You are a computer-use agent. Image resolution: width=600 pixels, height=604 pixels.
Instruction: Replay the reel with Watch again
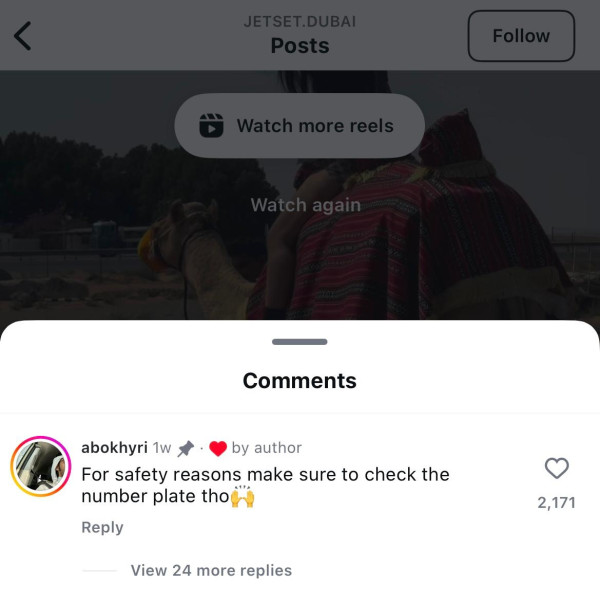click(x=305, y=205)
